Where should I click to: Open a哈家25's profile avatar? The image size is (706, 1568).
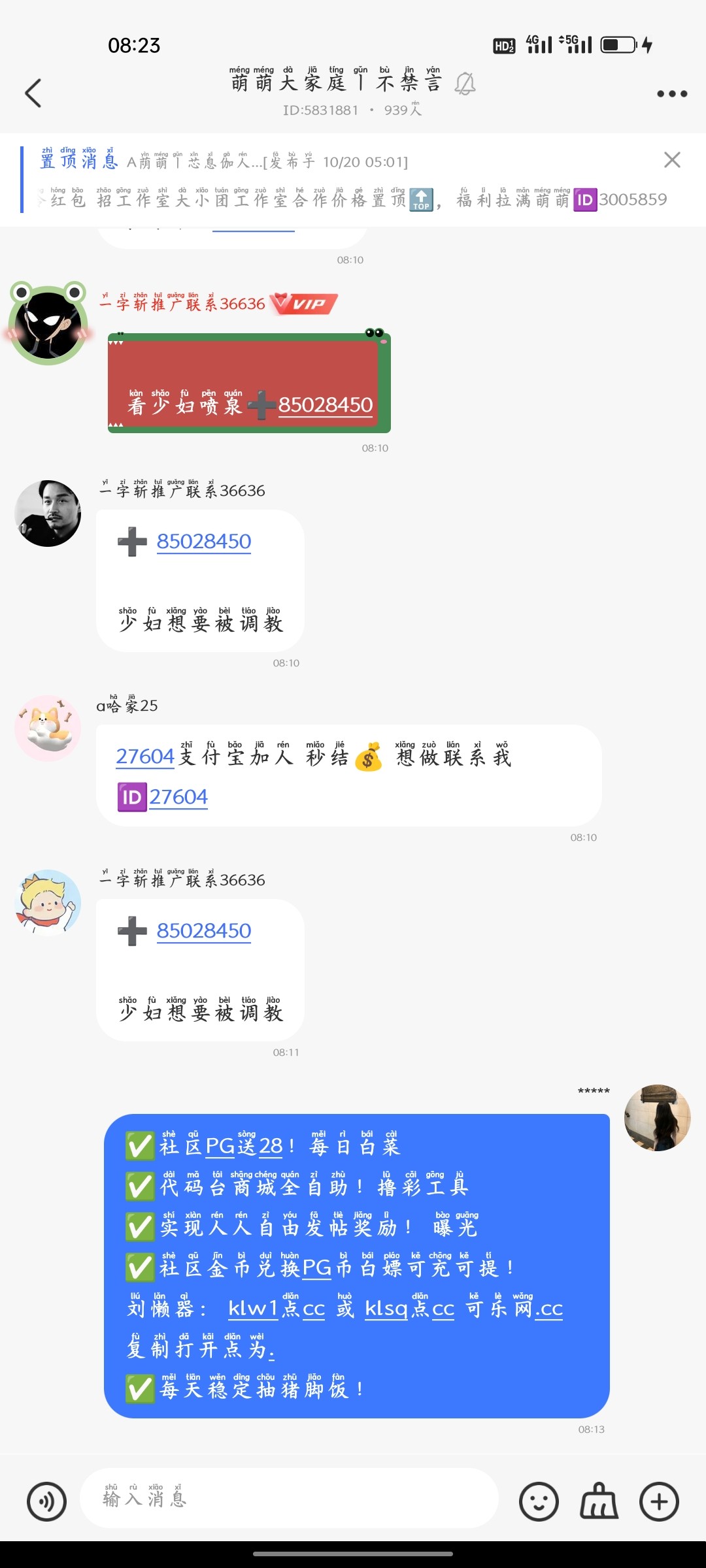click(48, 727)
